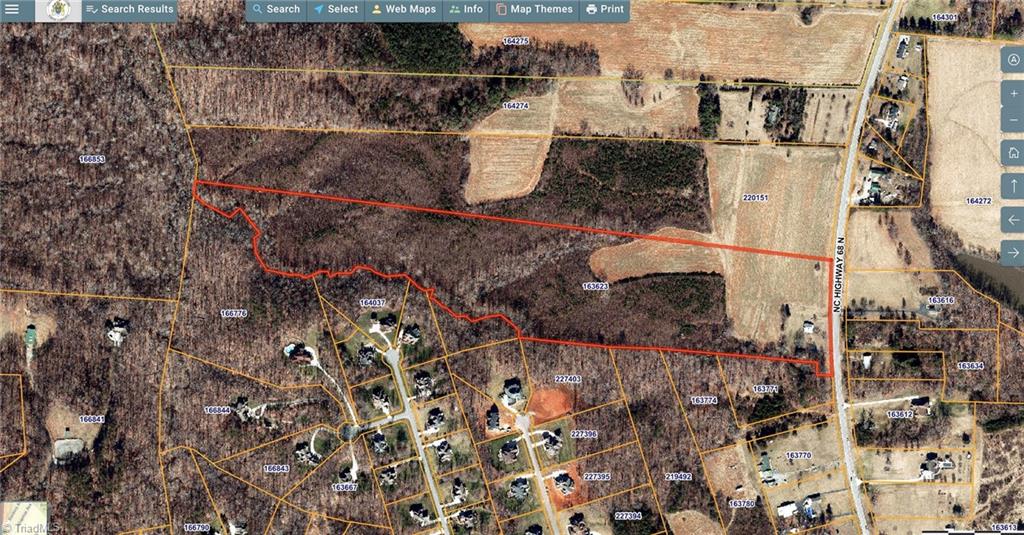Go back to previous map extent
The height and width of the screenshot is (535, 1024).
click(x=1013, y=219)
